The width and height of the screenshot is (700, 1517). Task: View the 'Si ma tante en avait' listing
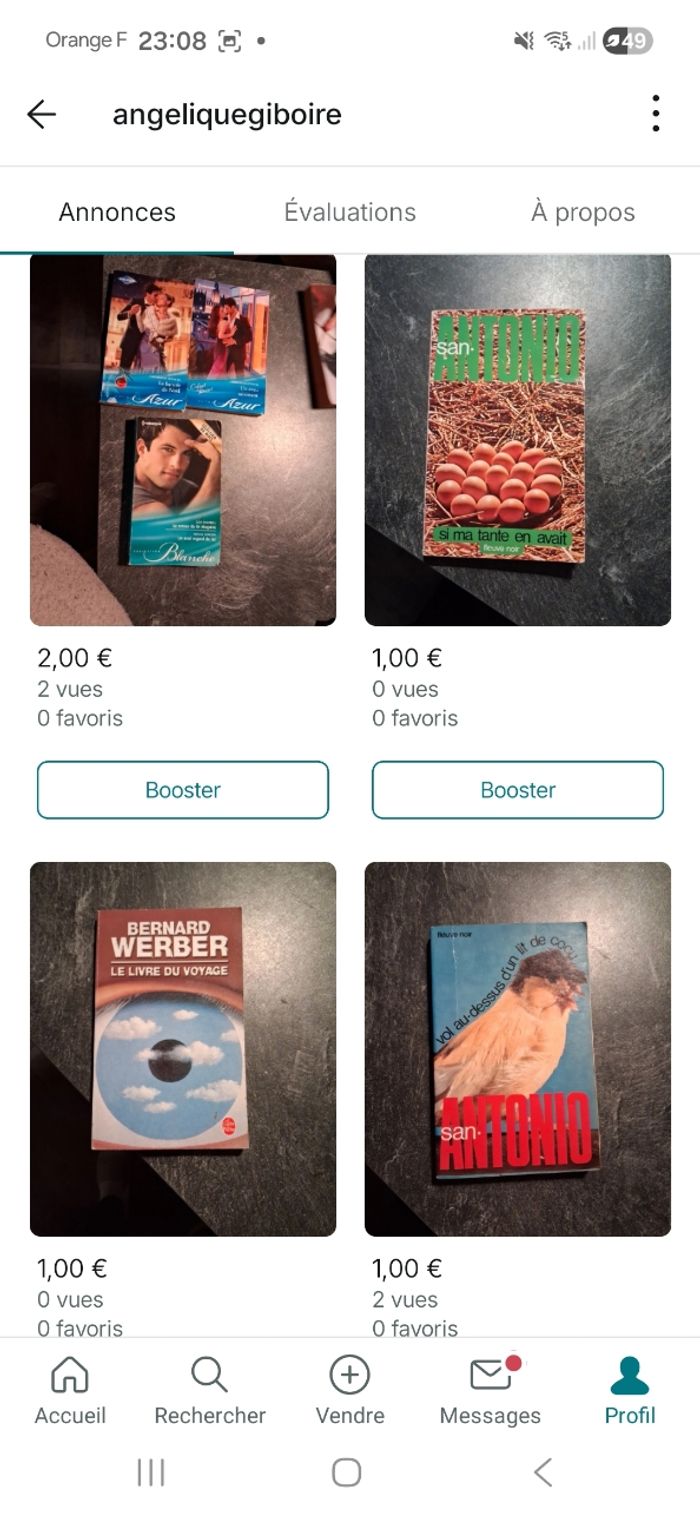tap(517, 440)
